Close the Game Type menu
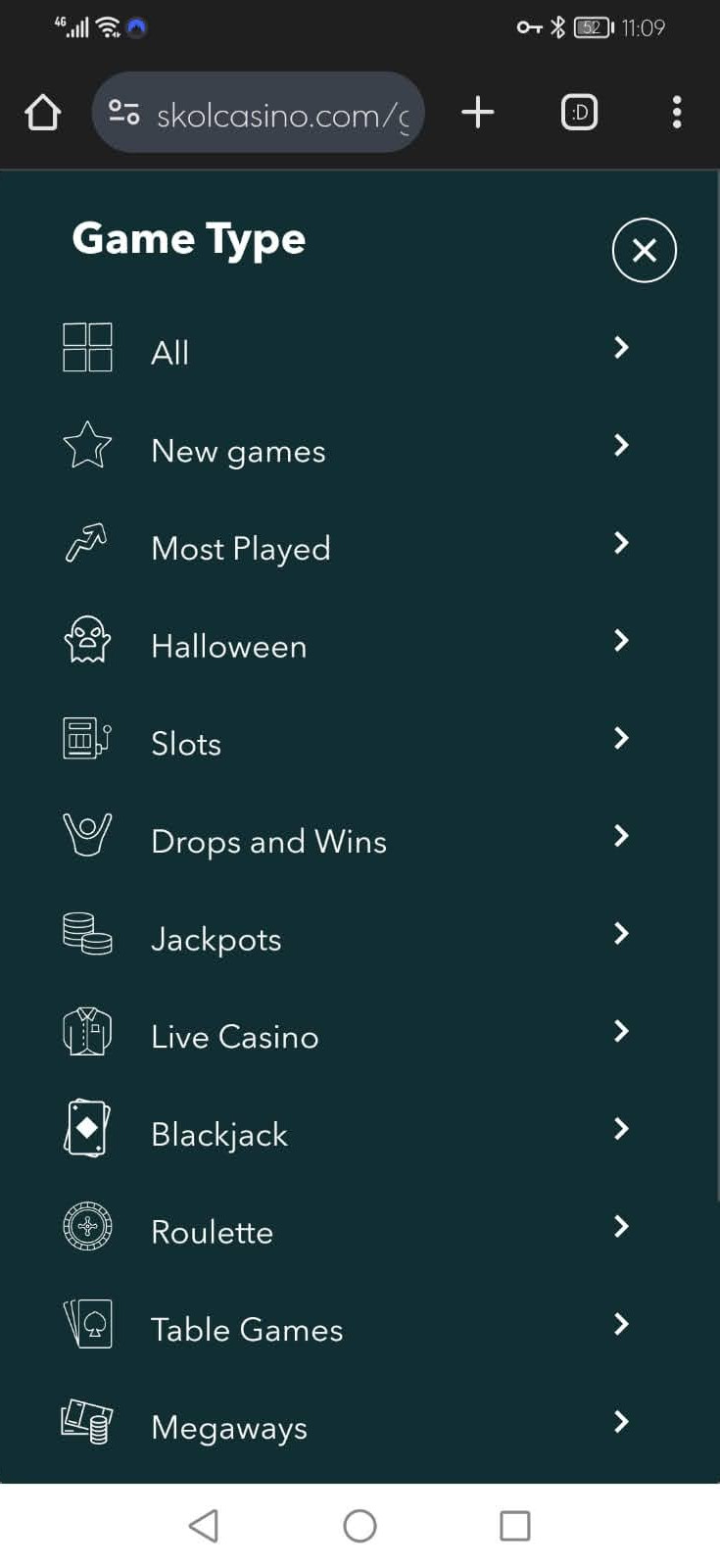 pyautogui.click(x=644, y=250)
